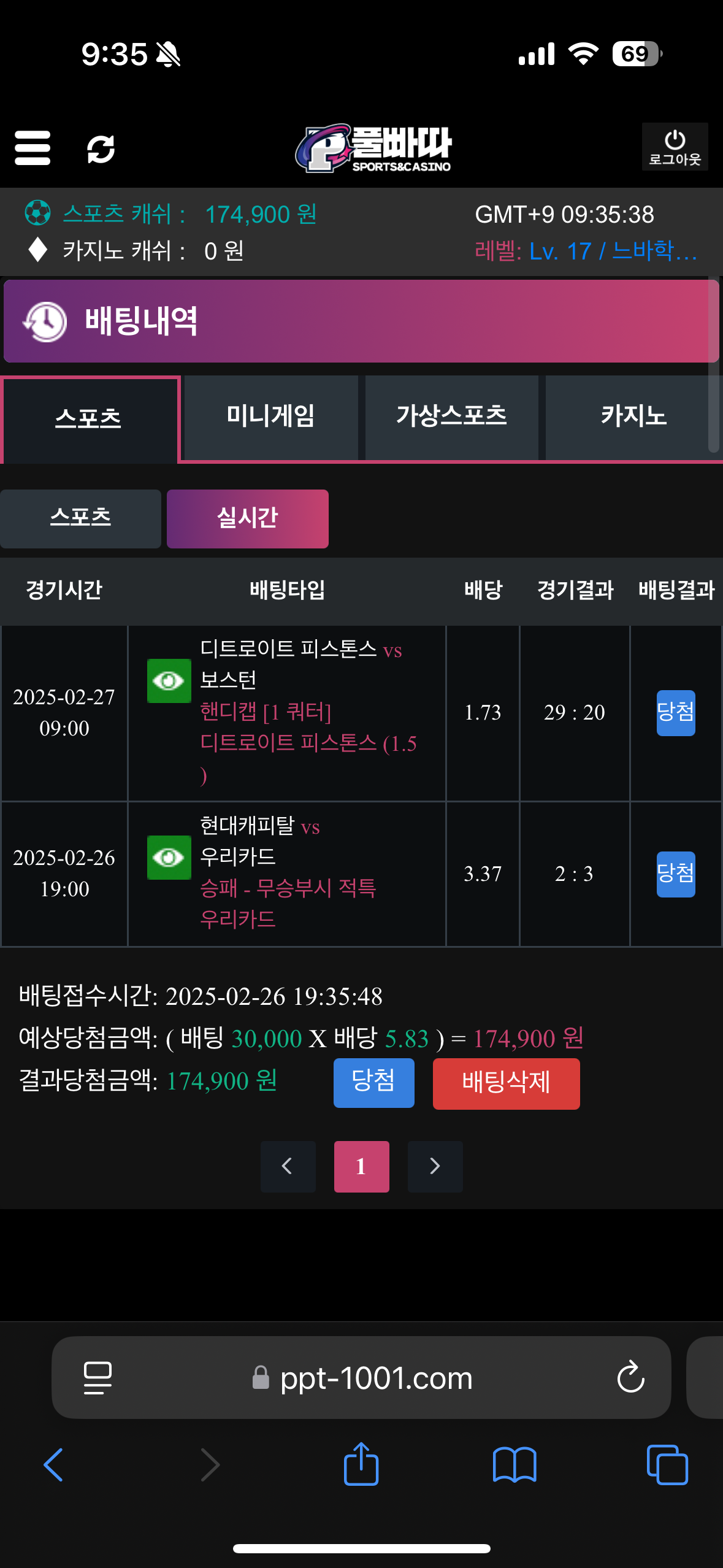Switch to the 가상스포츠 tab
Viewport: 723px width, 1568px height.
pyautogui.click(x=451, y=417)
